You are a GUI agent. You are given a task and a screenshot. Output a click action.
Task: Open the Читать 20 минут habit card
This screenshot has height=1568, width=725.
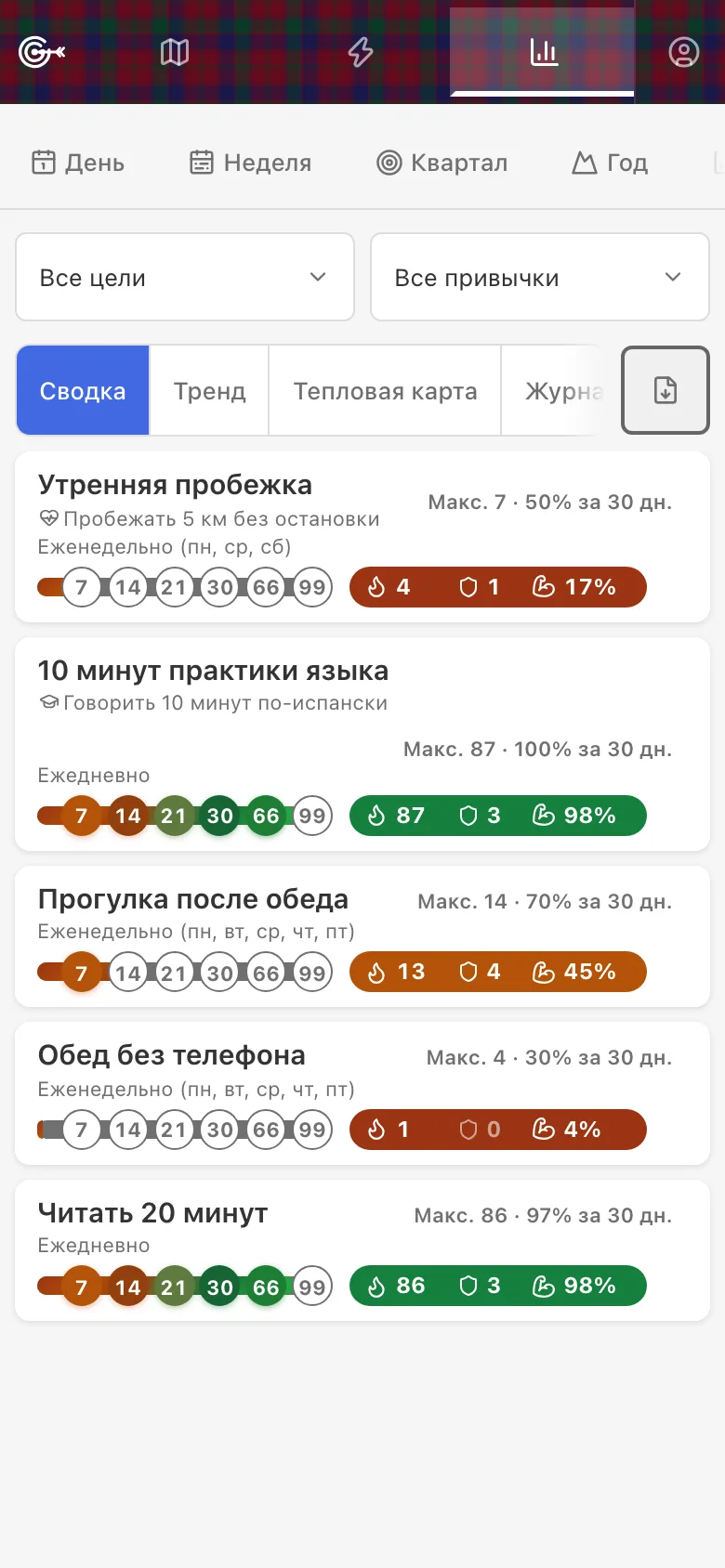pyautogui.click(x=362, y=1250)
